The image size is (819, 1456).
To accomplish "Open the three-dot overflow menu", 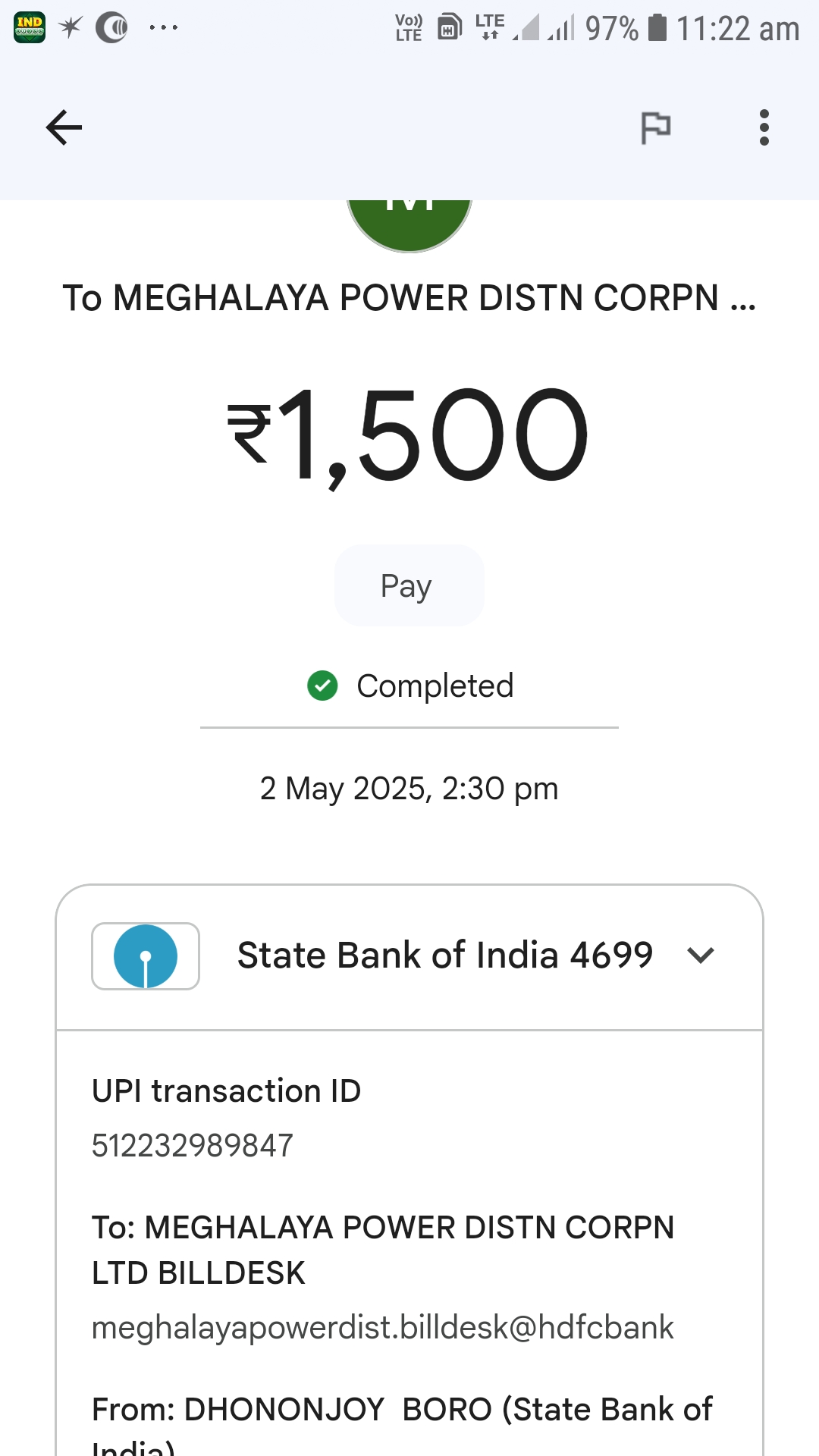I will (764, 127).
